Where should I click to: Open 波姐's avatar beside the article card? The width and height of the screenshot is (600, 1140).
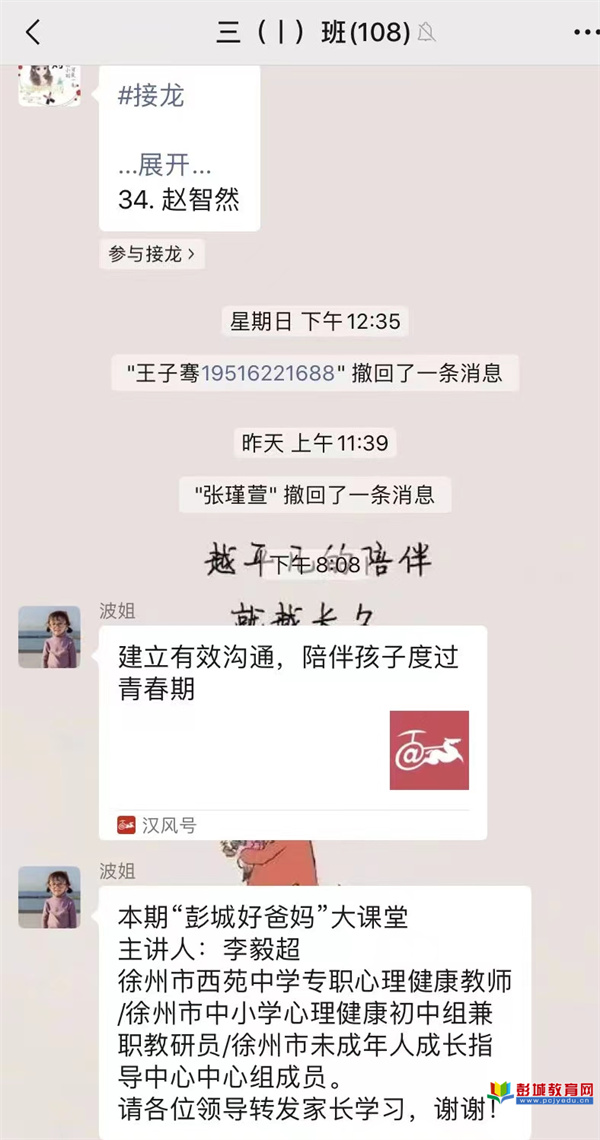click(x=49, y=637)
